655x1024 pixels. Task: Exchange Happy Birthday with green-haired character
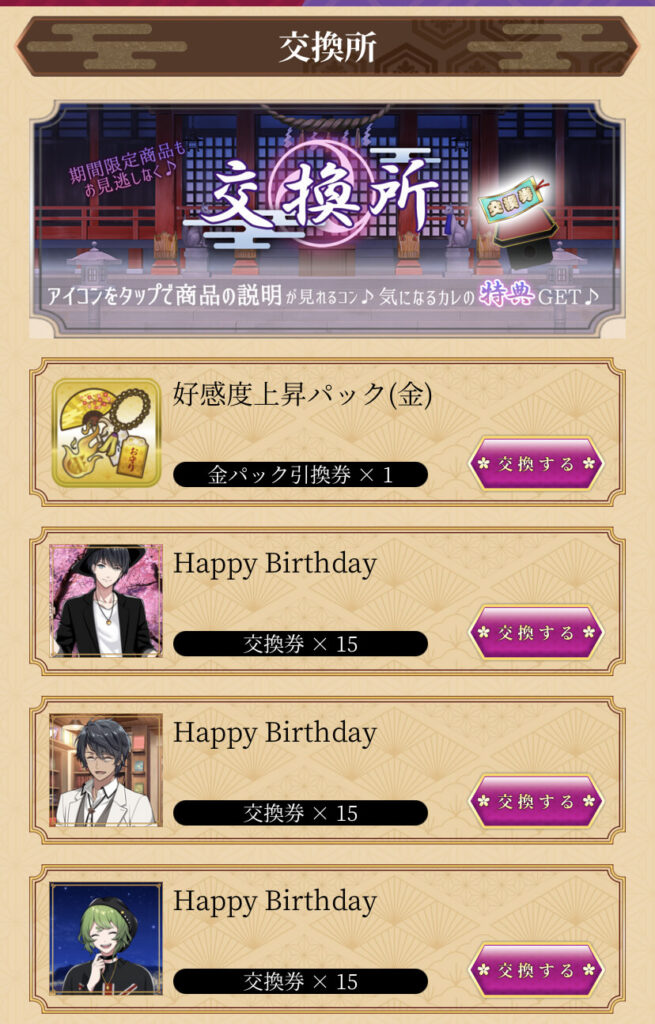click(x=536, y=970)
